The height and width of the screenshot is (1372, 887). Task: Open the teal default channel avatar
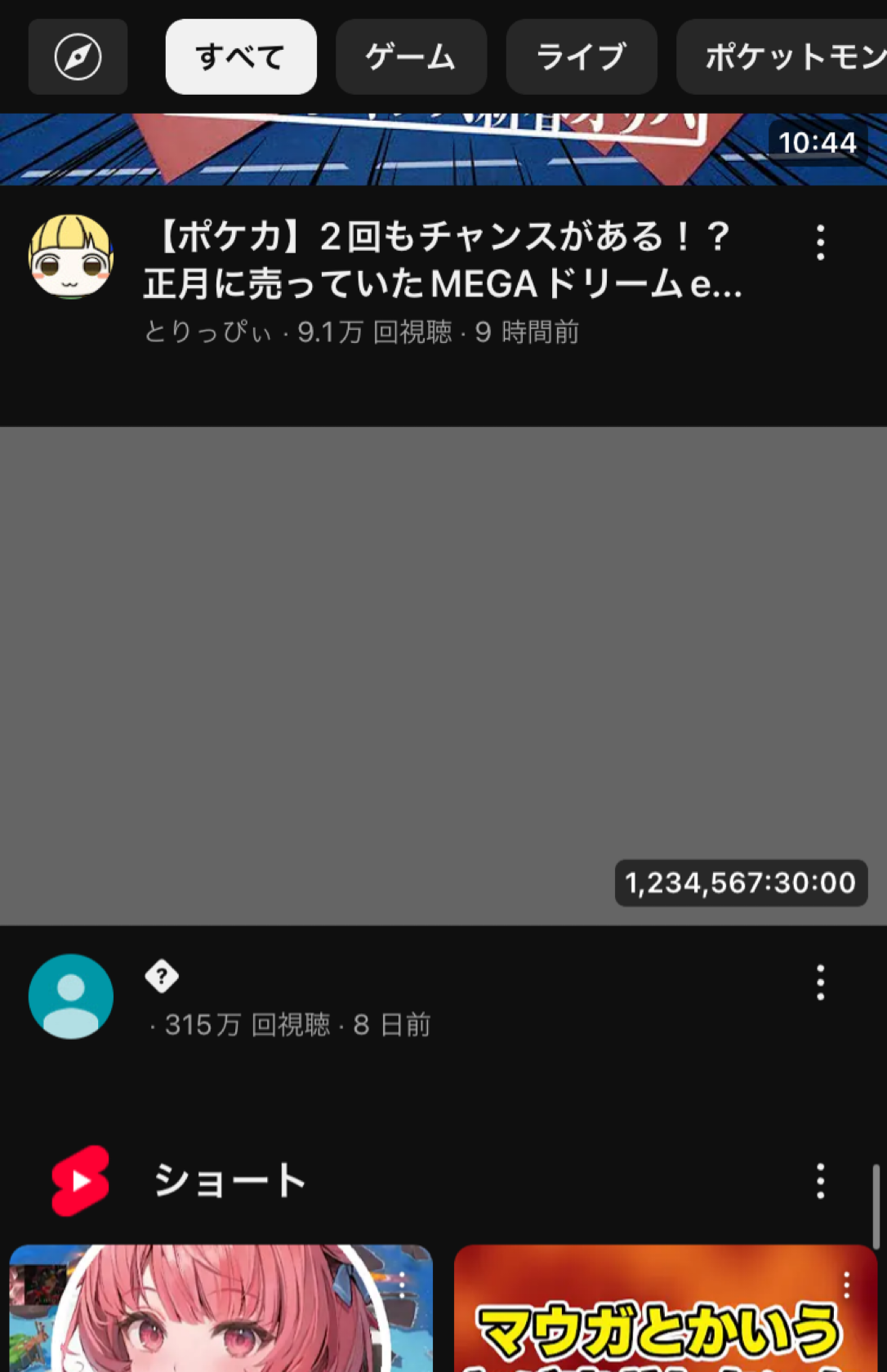[71, 996]
